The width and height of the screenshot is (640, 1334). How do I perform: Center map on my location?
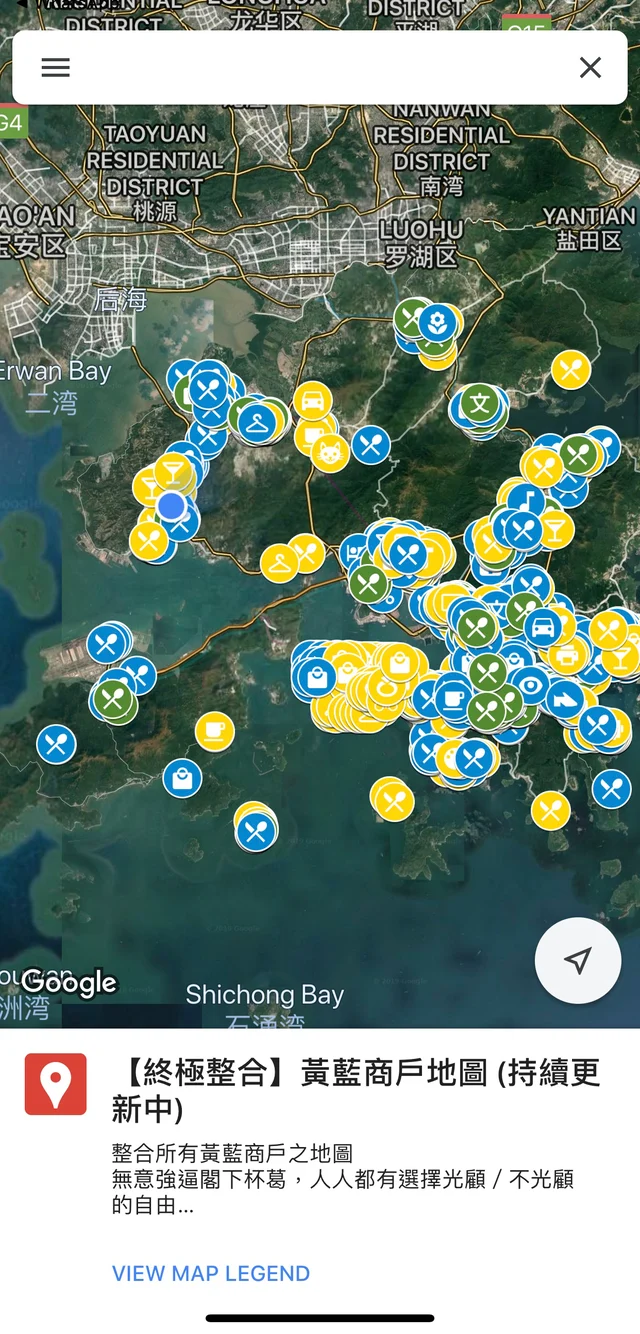tap(577, 961)
